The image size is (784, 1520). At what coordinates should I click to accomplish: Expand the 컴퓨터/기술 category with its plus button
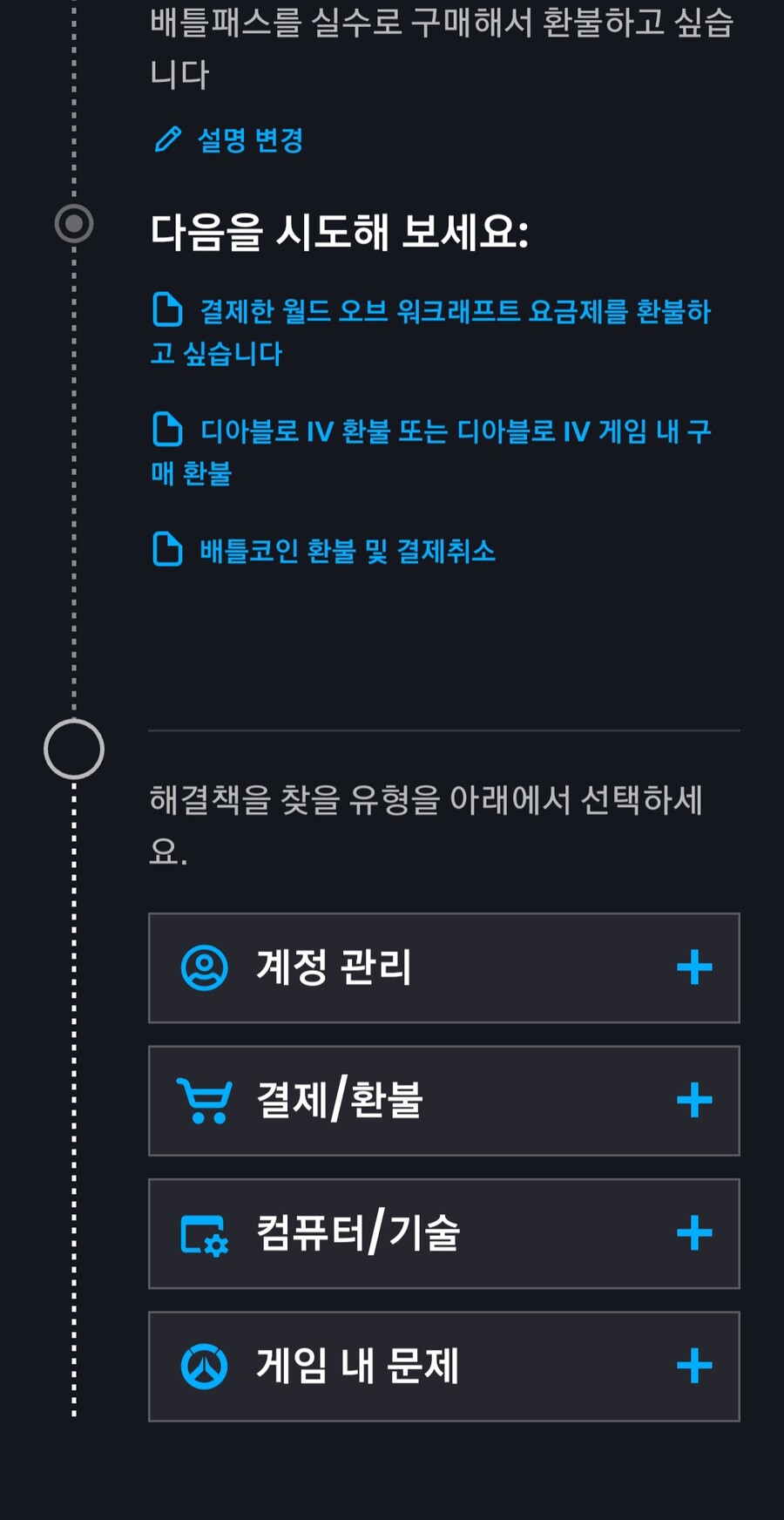point(694,1233)
